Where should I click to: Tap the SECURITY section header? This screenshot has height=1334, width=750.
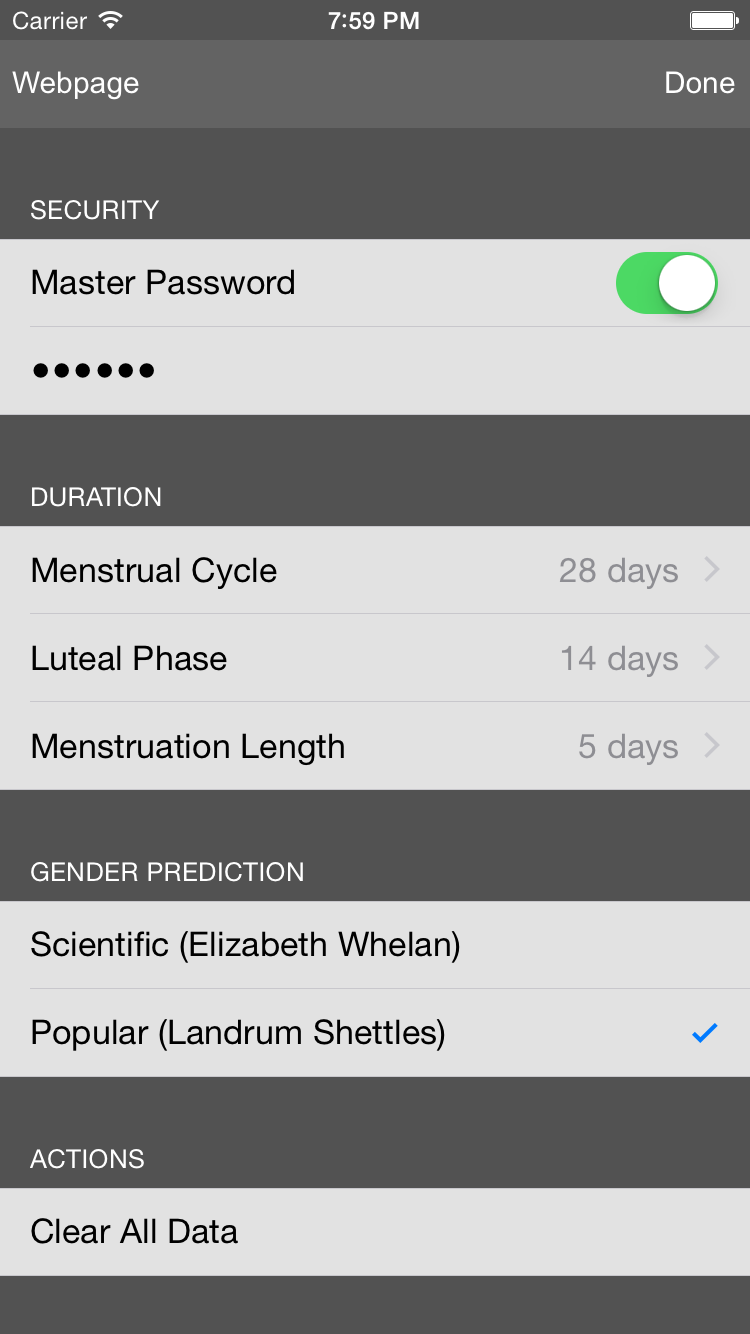pyautogui.click(x=94, y=210)
